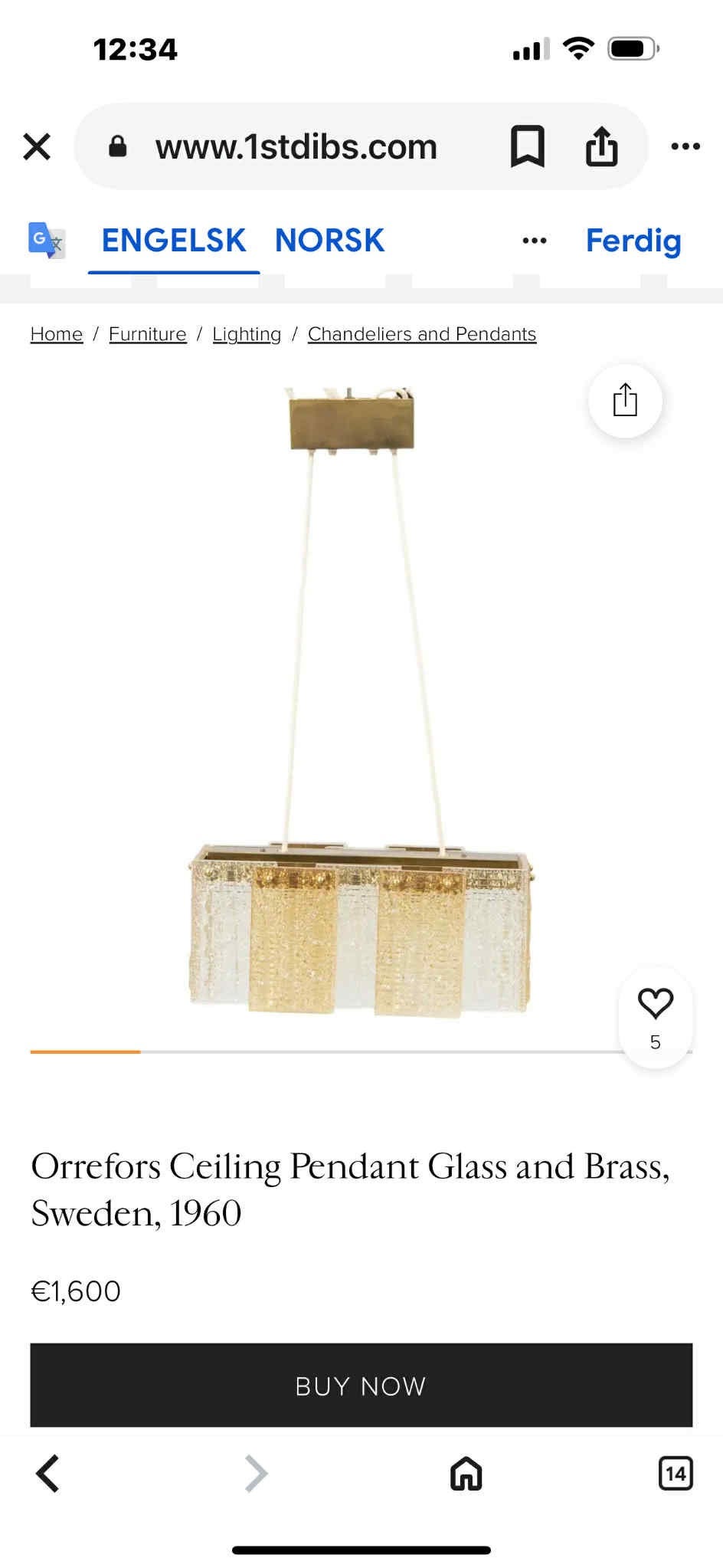The image size is (723, 1568).
Task: Open the tab switcher showing 14 tabs
Action: coord(675,1473)
